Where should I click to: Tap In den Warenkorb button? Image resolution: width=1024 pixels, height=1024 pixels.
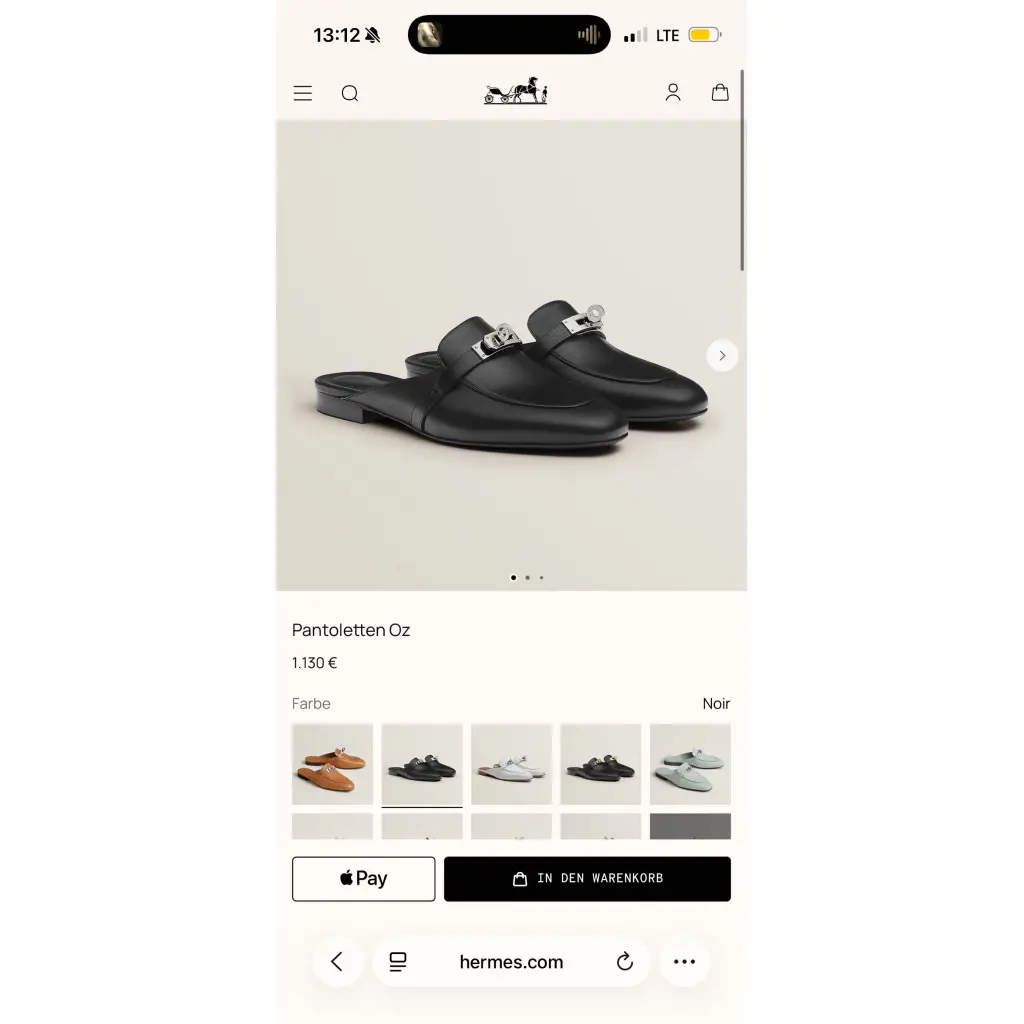587,879
